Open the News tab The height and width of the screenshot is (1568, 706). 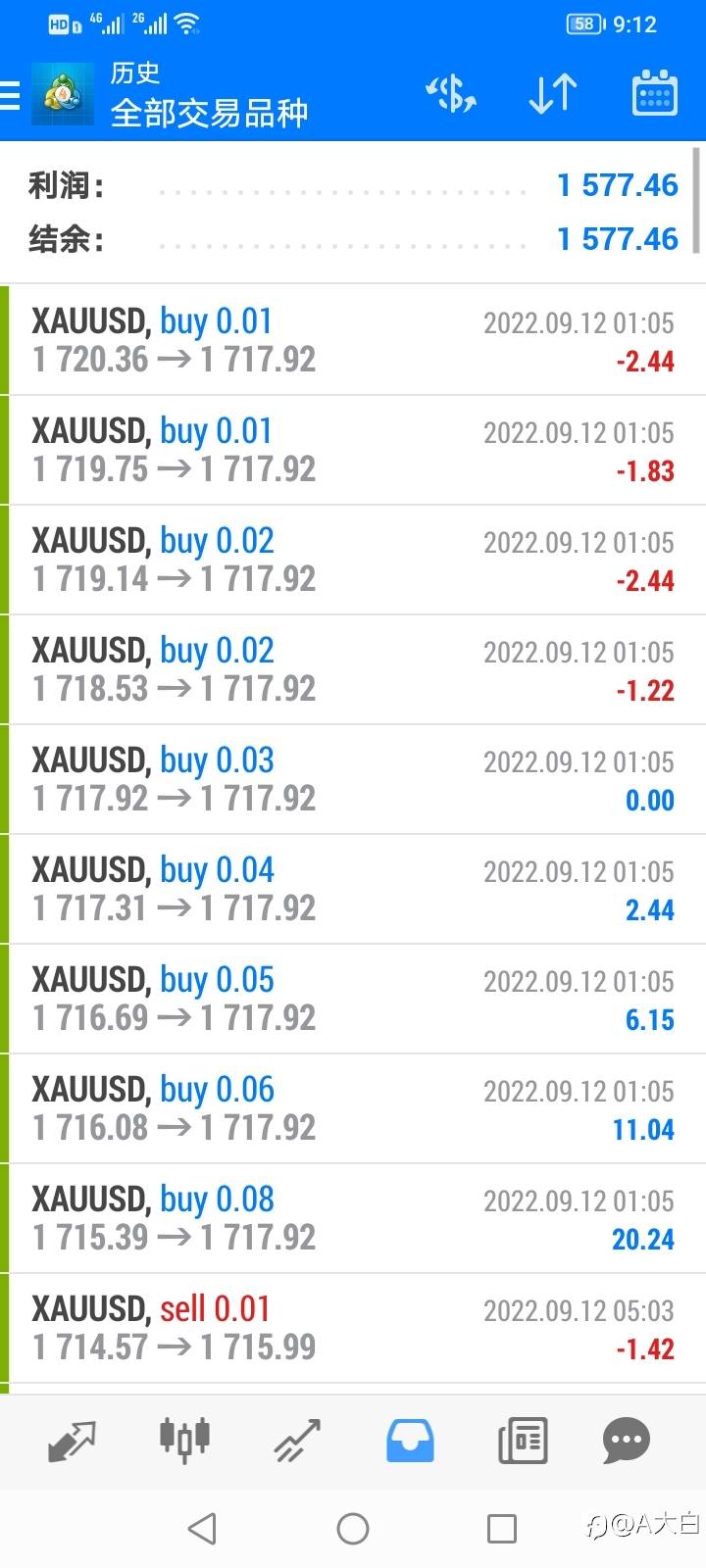pyautogui.click(x=522, y=1441)
